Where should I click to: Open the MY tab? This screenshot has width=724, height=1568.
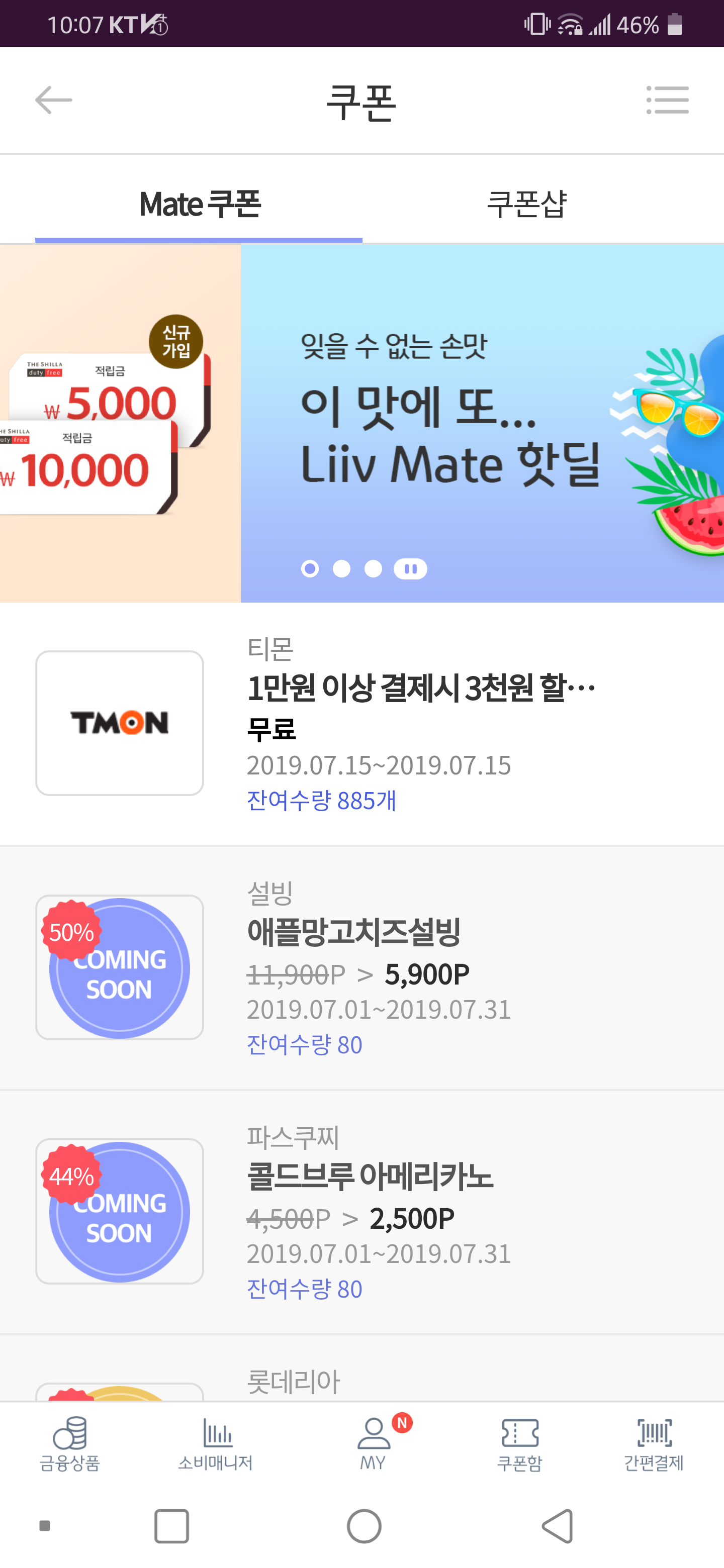[x=373, y=1443]
